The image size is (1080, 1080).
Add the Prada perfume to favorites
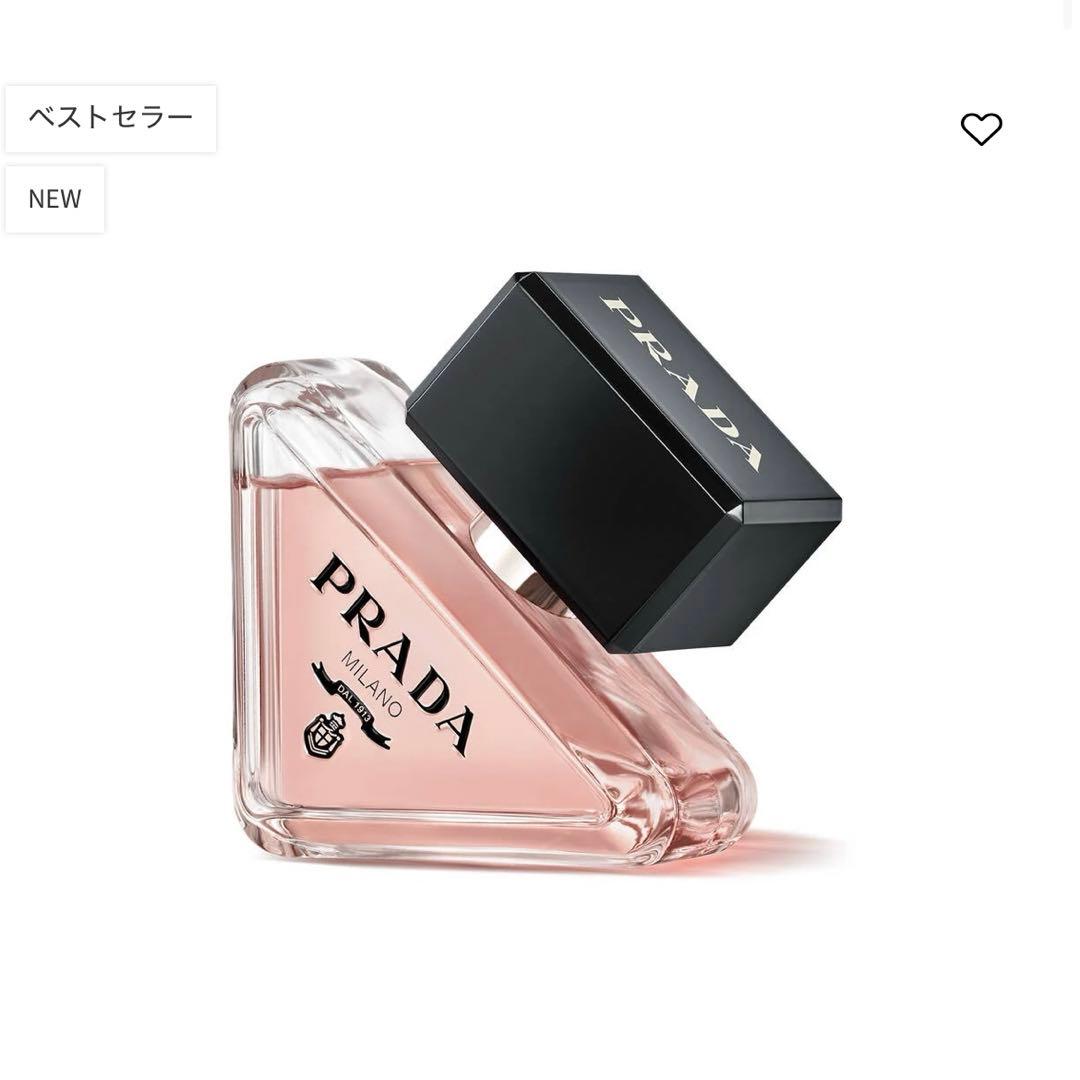coord(981,129)
